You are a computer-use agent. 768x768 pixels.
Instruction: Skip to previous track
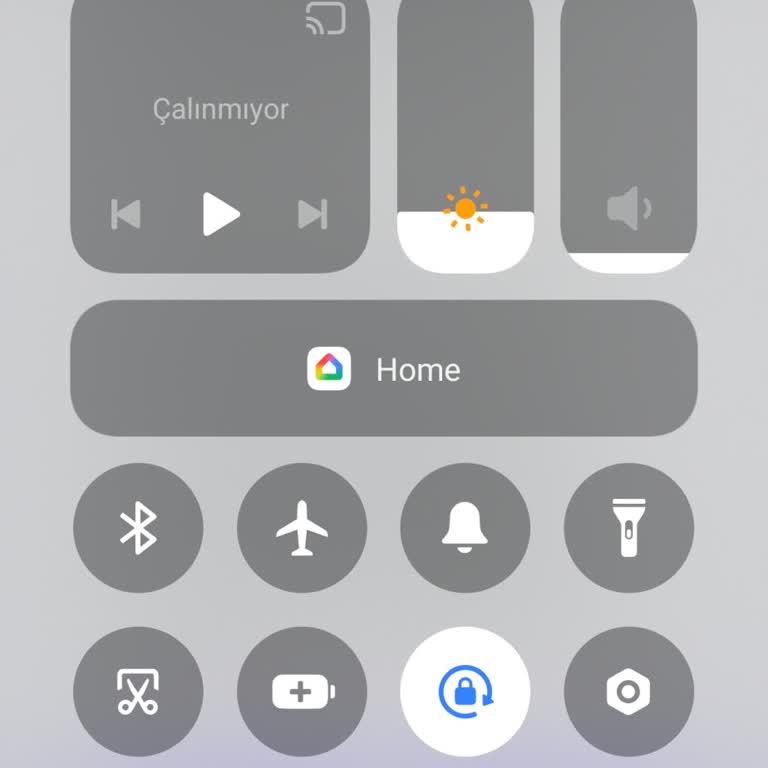coord(126,214)
